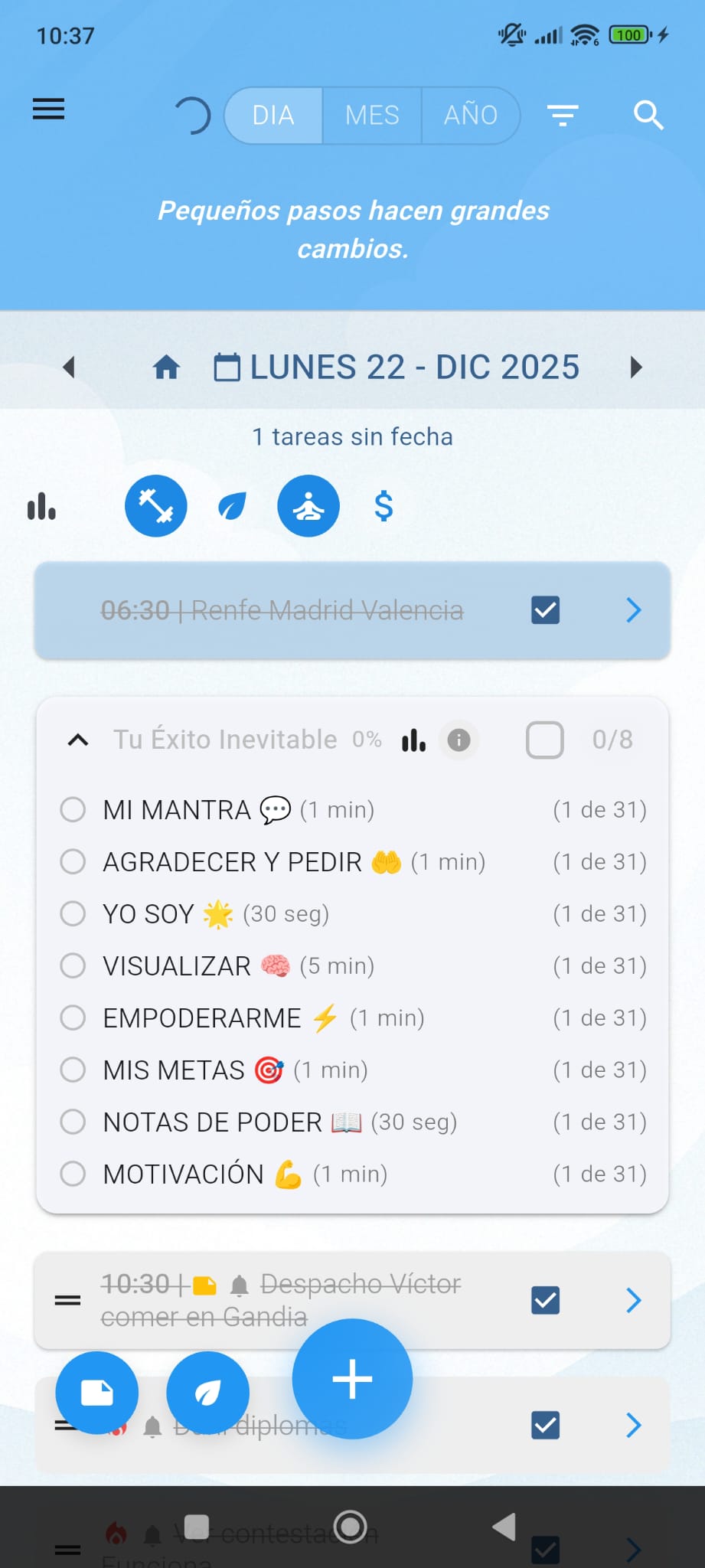Screen dimensions: 705x1568
Task: Select the dollar finance category filter
Action: 384,506
